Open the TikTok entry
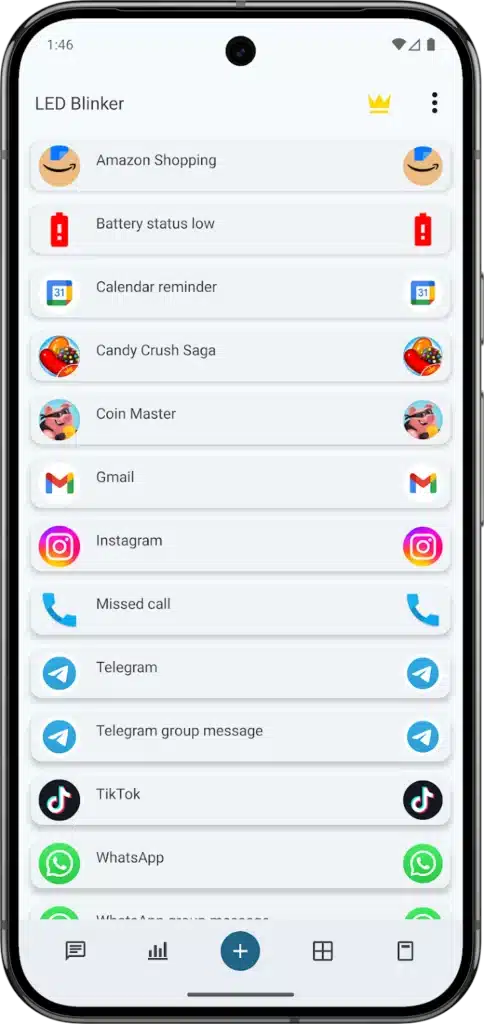 tap(240, 799)
